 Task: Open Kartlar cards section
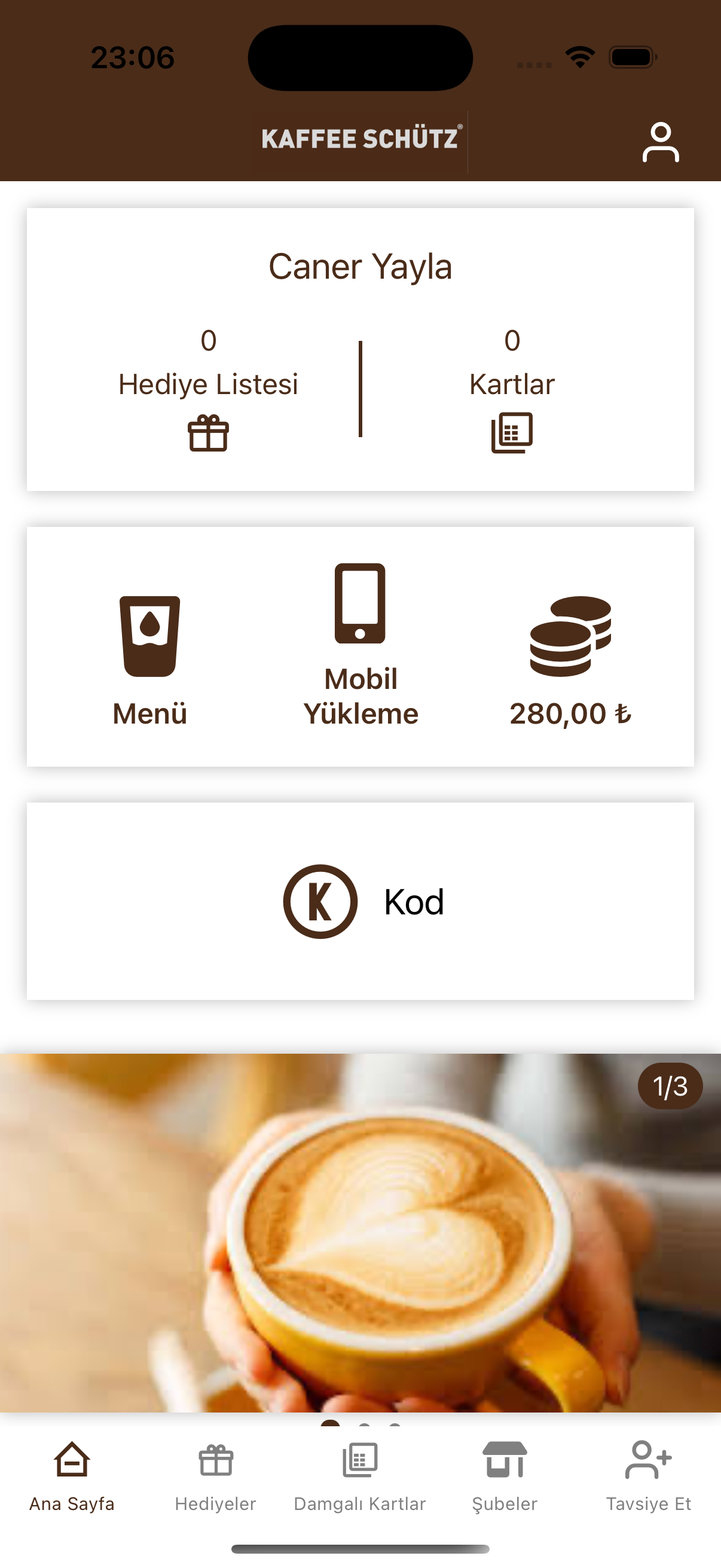[512, 389]
